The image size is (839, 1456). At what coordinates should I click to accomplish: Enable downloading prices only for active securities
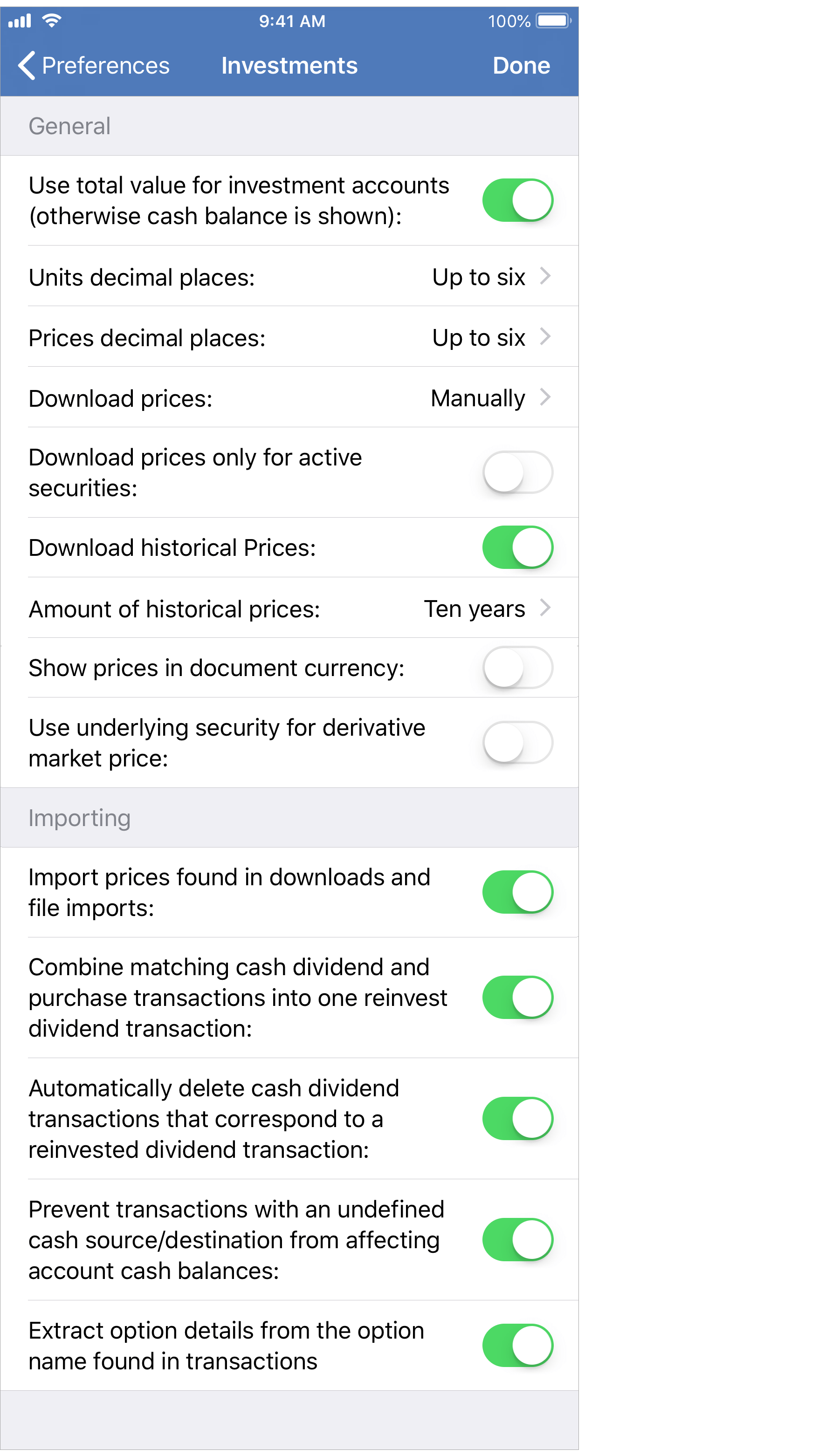pyautogui.click(x=517, y=471)
